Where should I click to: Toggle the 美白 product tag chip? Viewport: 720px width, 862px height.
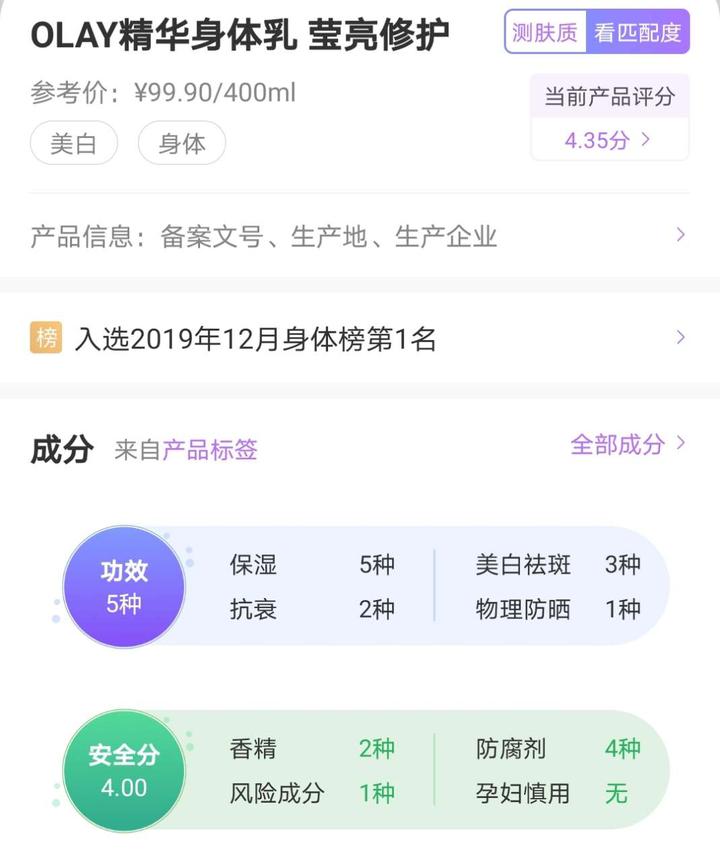tap(73, 143)
